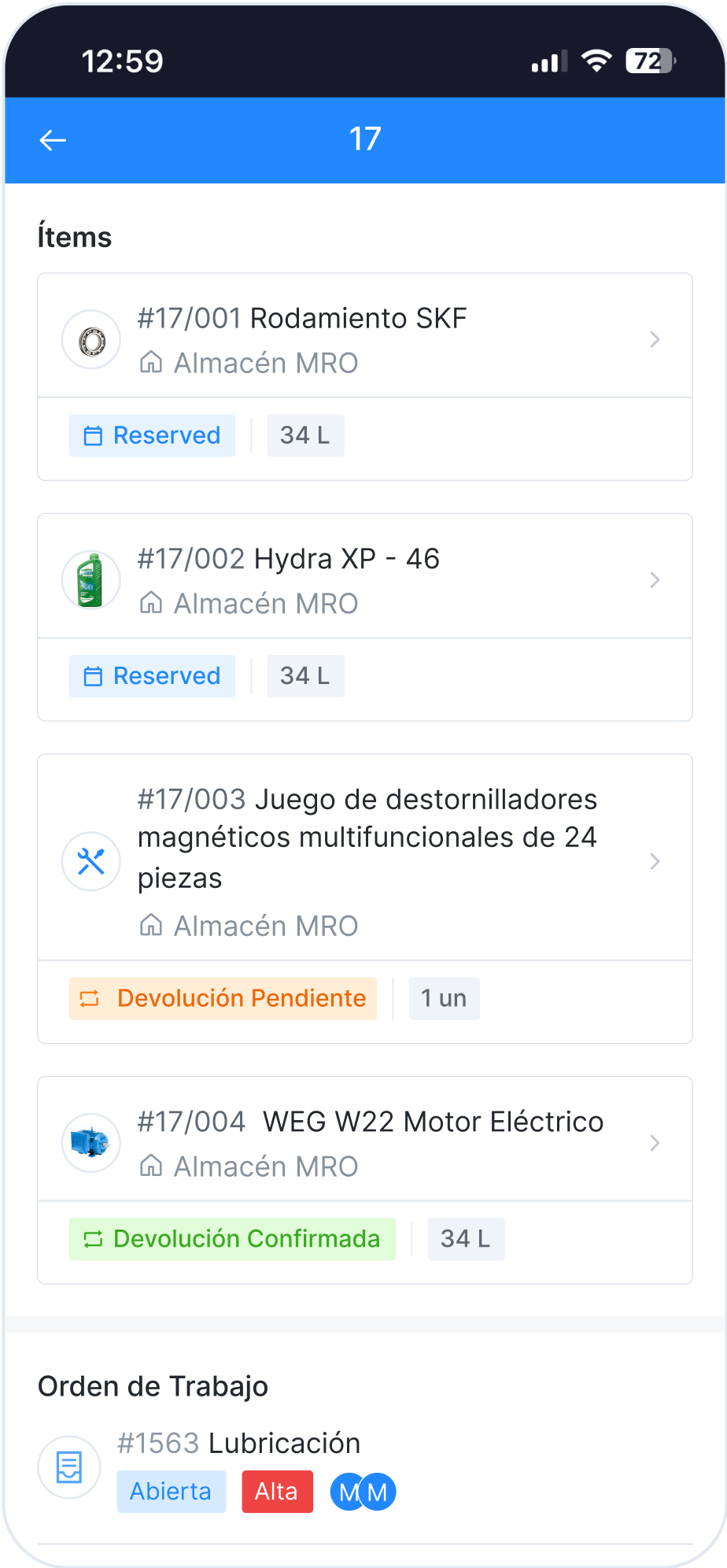Click the warehouse icon beside Almacén MRO on #17/001
Screen dimensions: 727x1568
tap(151, 363)
